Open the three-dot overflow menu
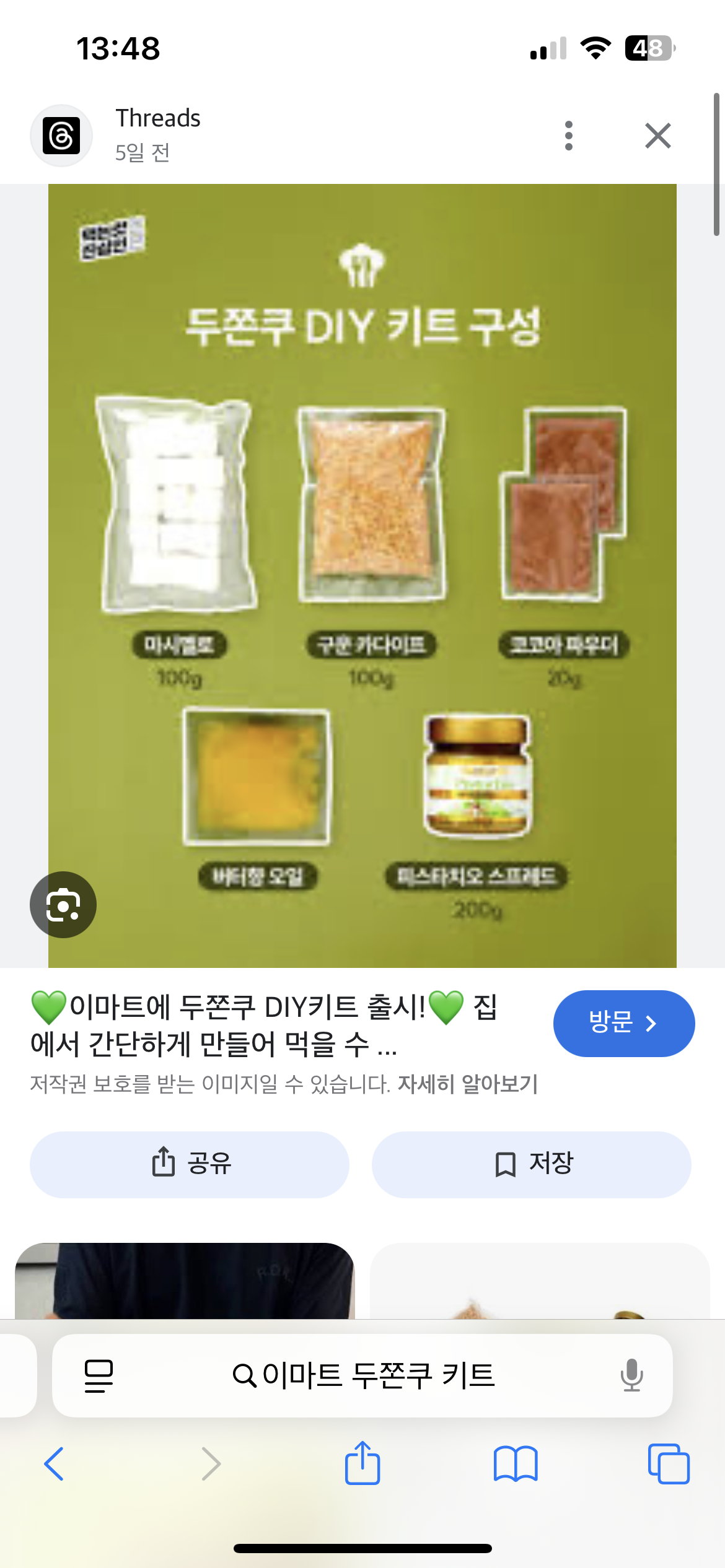This screenshot has width=725, height=1568. [568, 136]
